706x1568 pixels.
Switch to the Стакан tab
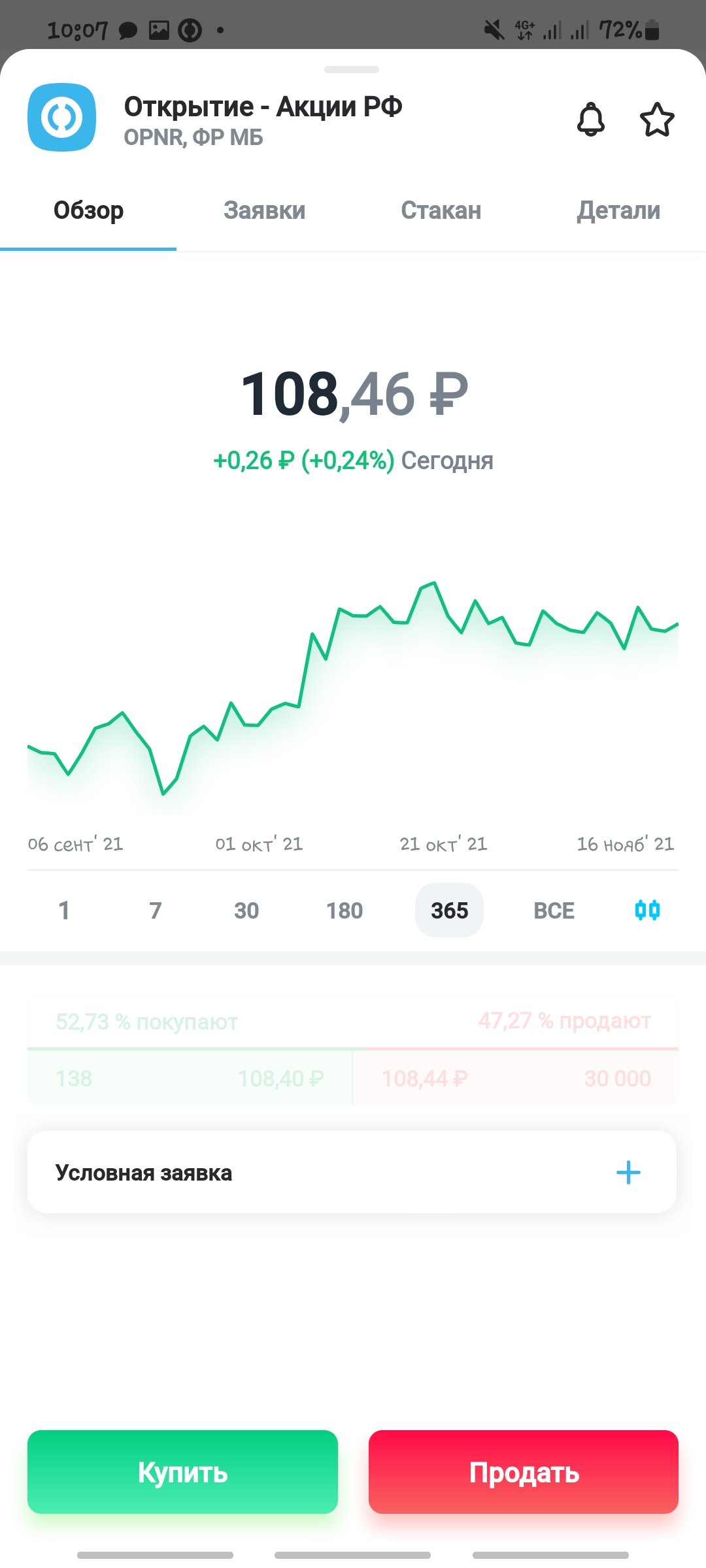(441, 210)
